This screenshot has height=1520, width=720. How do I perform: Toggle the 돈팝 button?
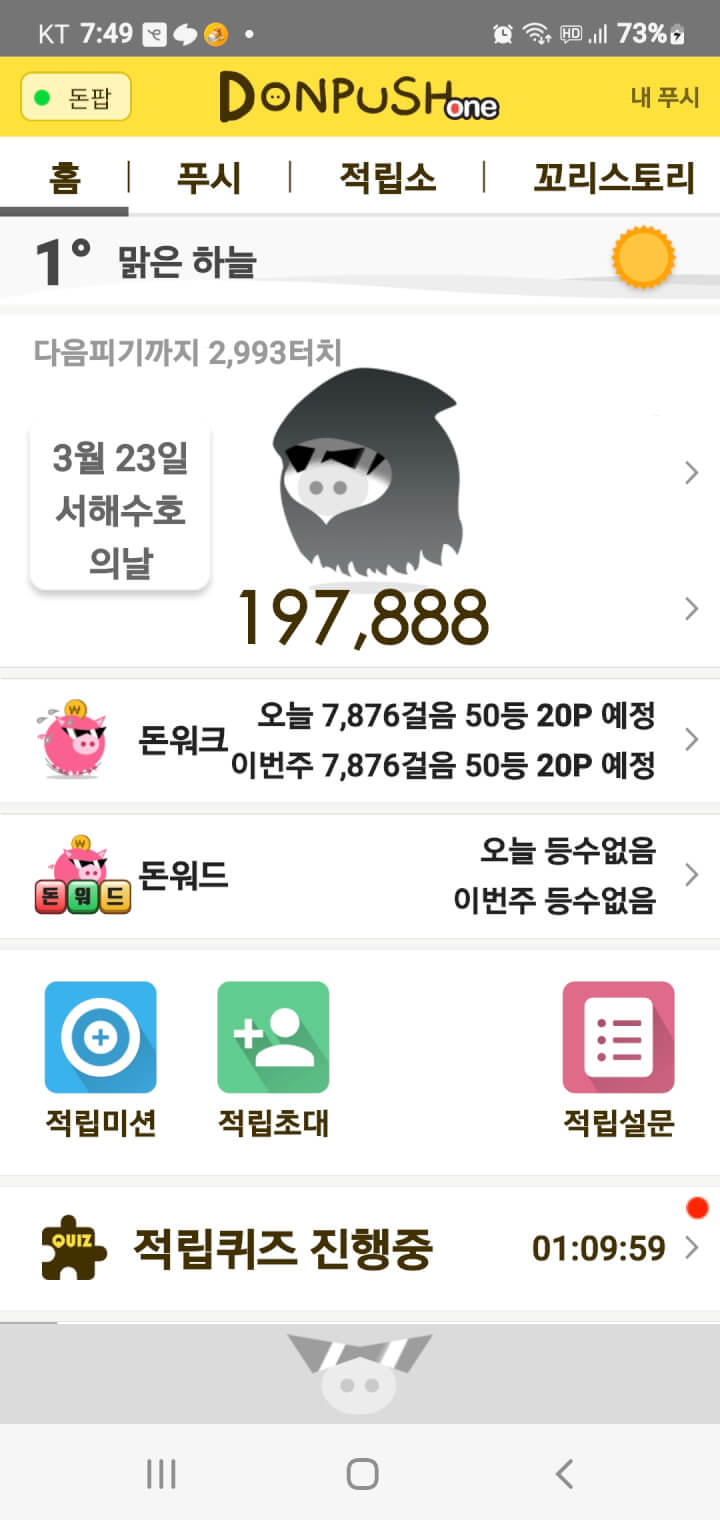(x=76, y=98)
